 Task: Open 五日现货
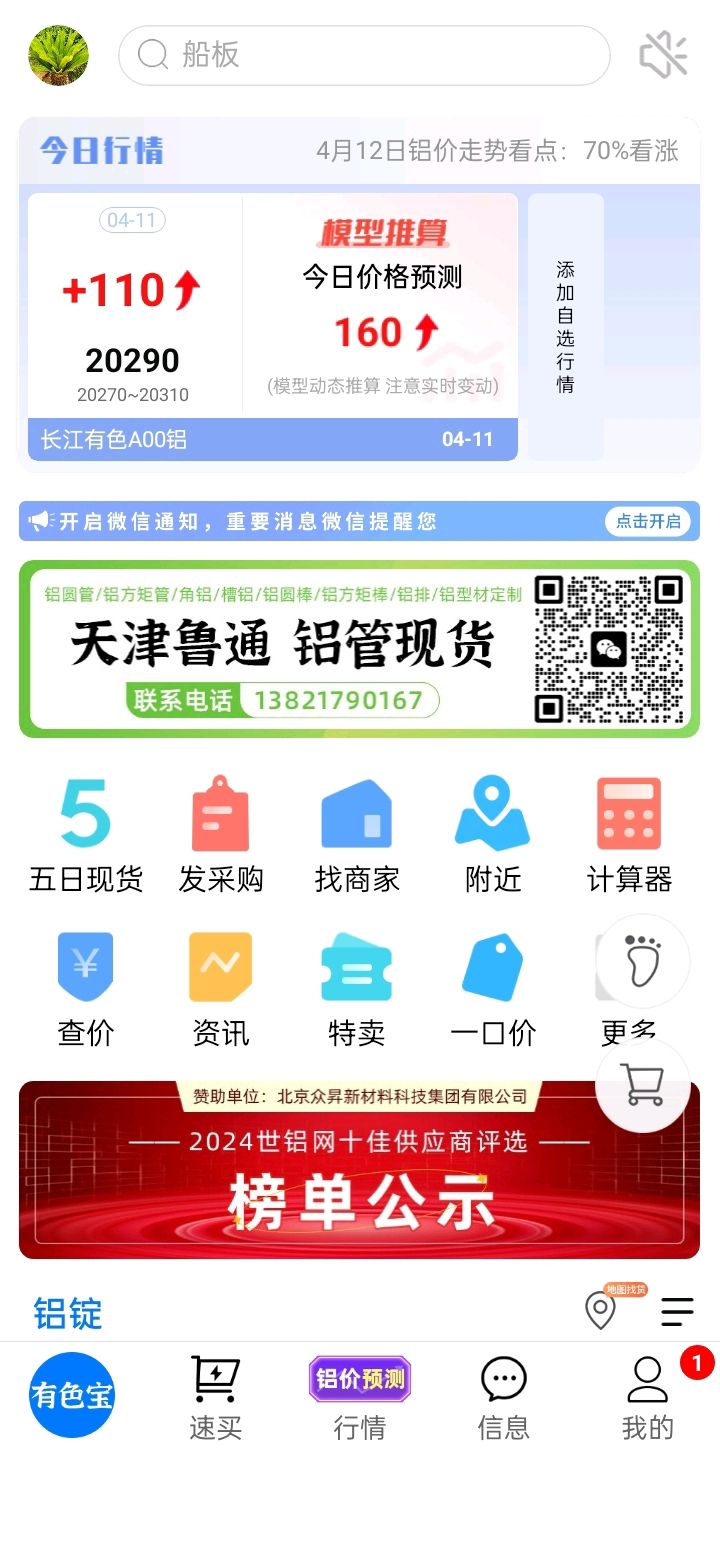tap(86, 835)
